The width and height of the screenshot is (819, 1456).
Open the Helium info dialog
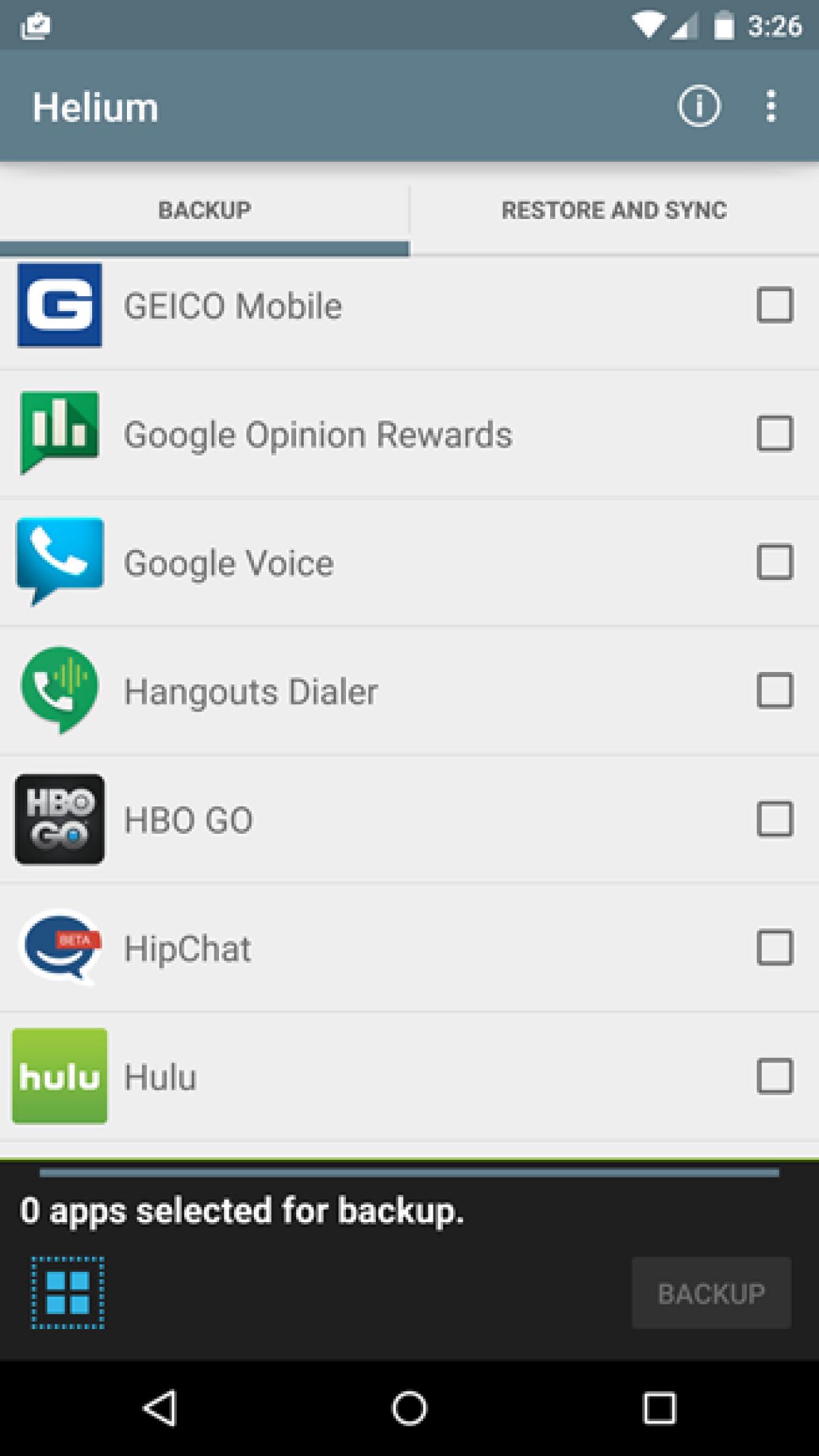point(699,106)
